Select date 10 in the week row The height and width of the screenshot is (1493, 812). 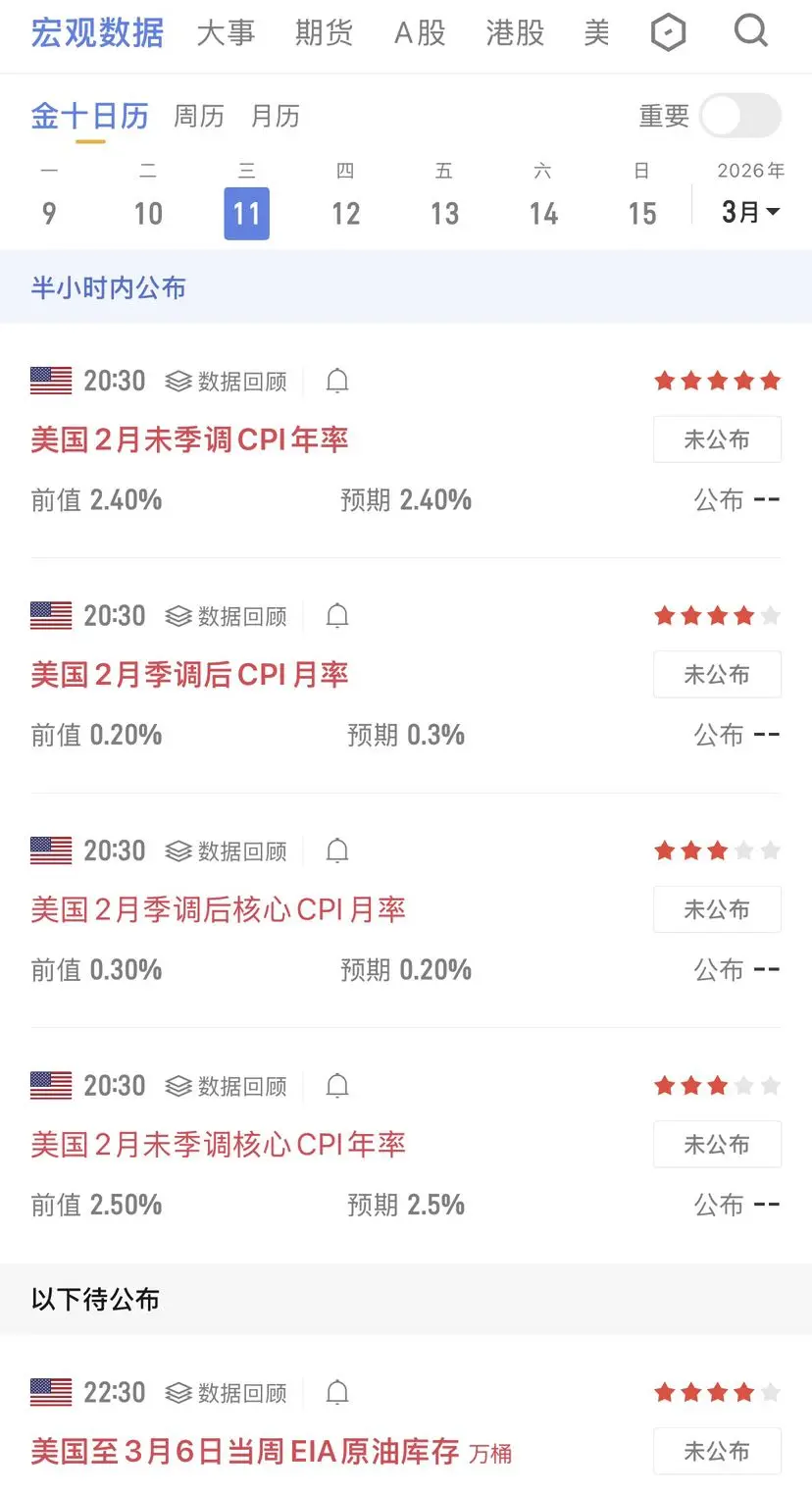pyautogui.click(x=148, y=213)
